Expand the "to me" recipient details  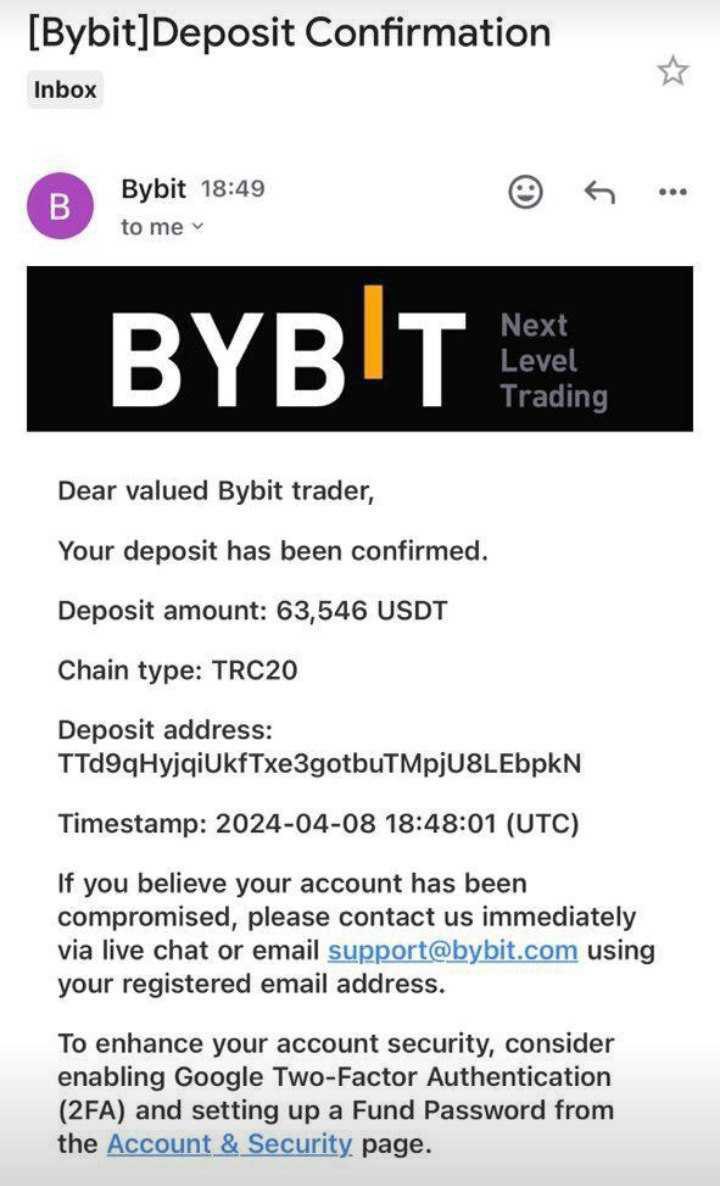(162, 227)
